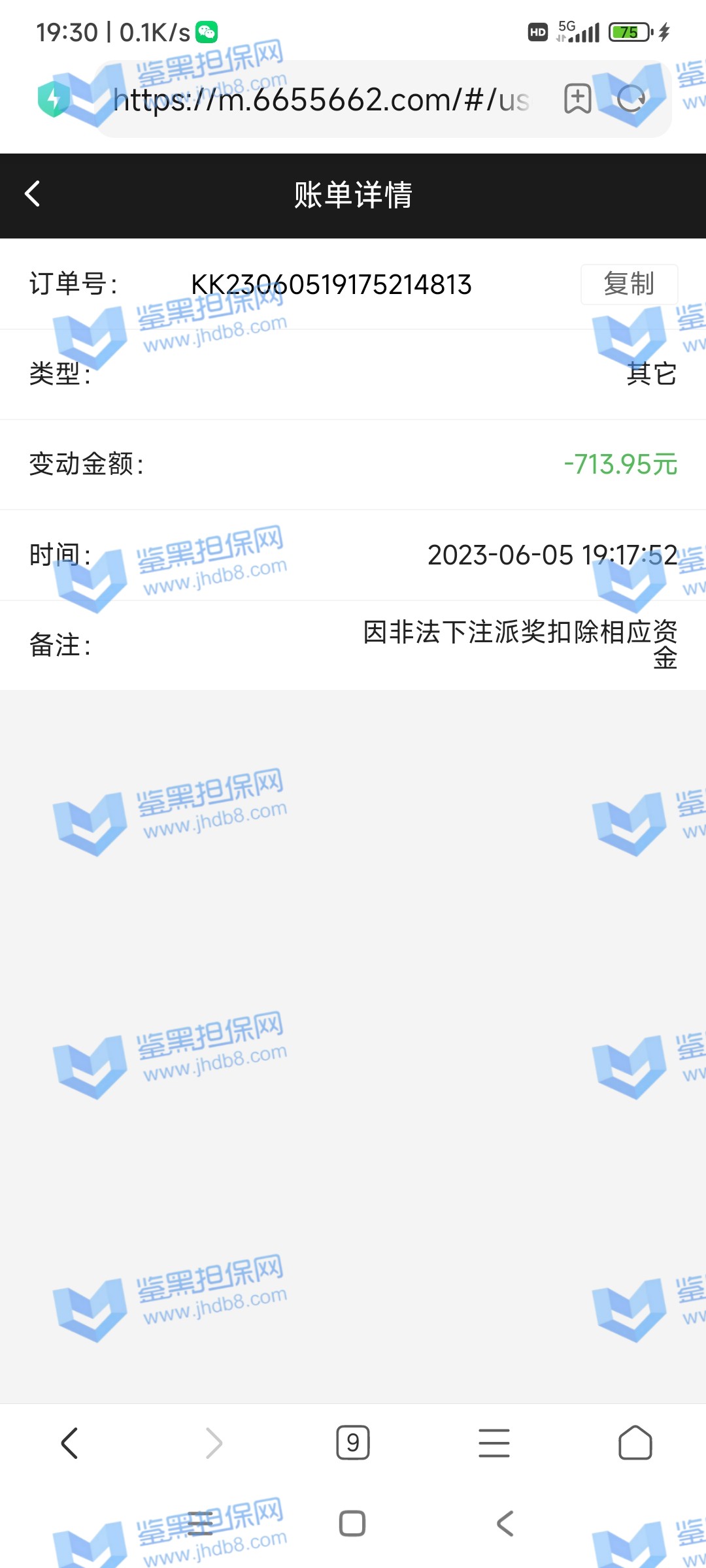Tap 复制 to copy the order number
The height and width of the screenshot is (1568, 706).
pyautogui.click(x=629, y=284)
